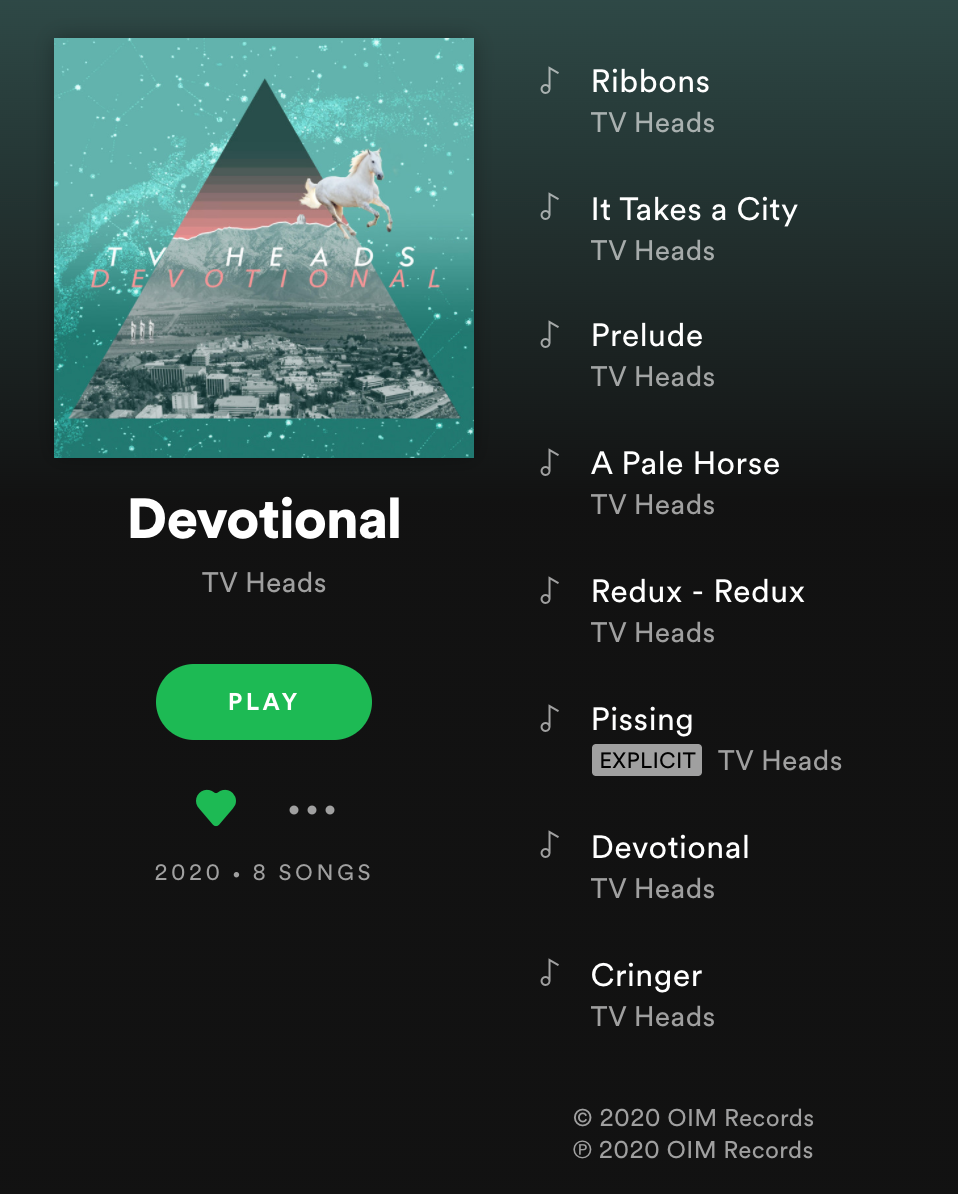Open TV Heads artist page under album title
This screenshot has width=958, height=1194.
(264, 583)
